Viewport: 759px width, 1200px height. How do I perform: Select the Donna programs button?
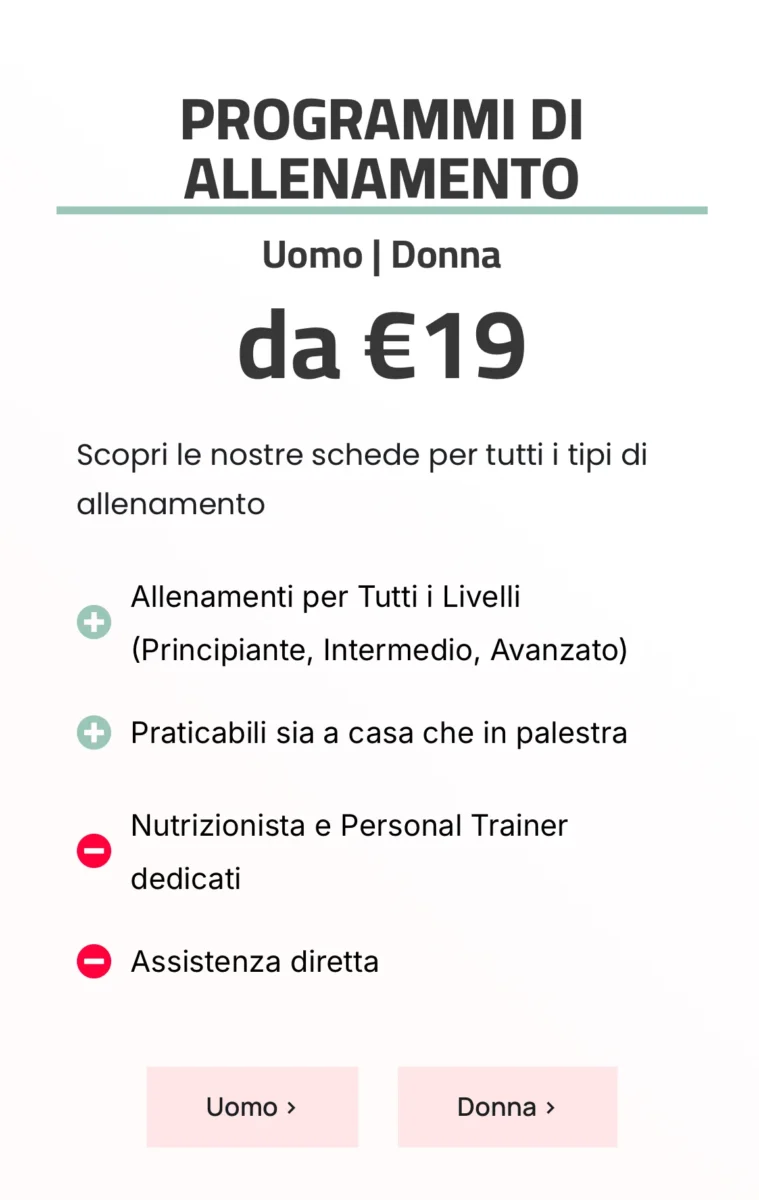[507, 1107]
